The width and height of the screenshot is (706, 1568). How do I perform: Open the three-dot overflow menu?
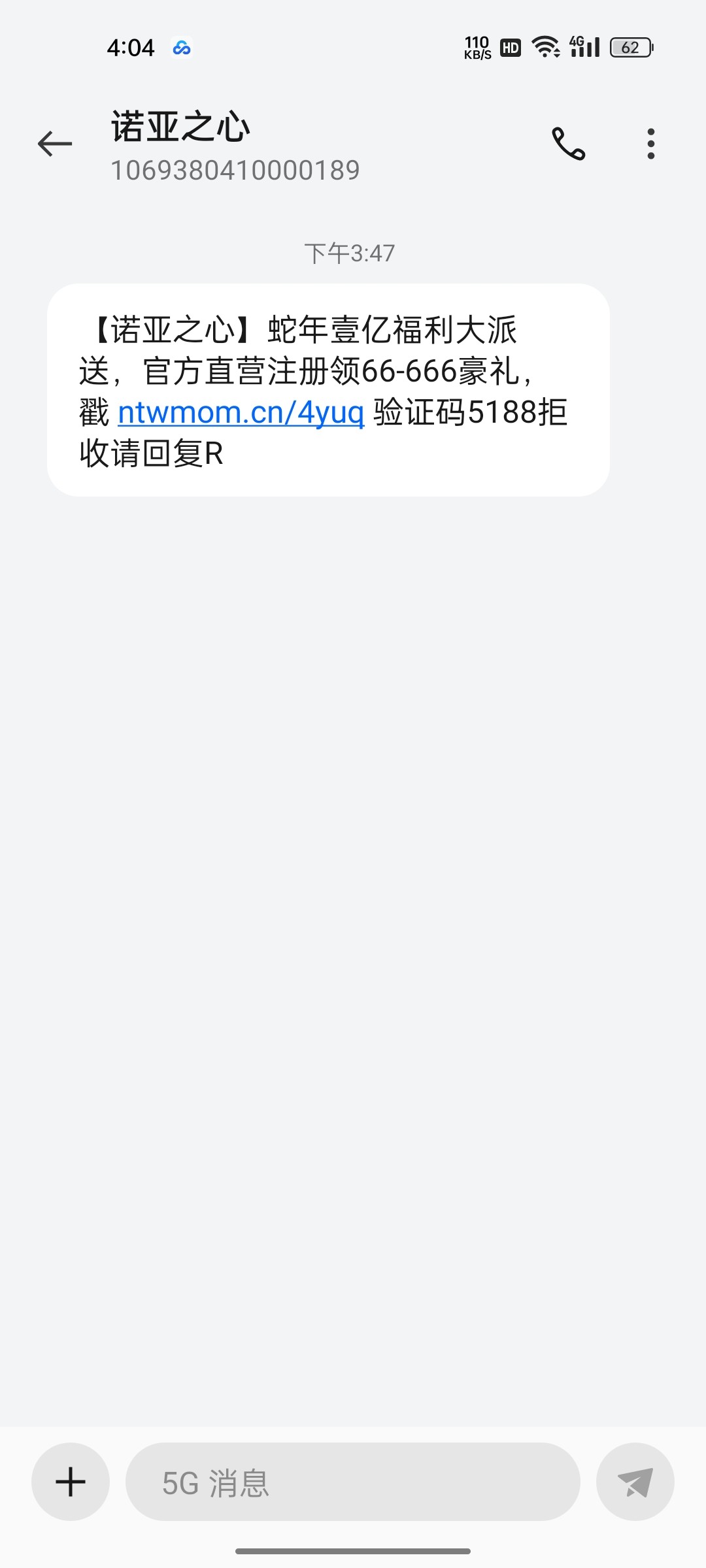pos(650,144)
